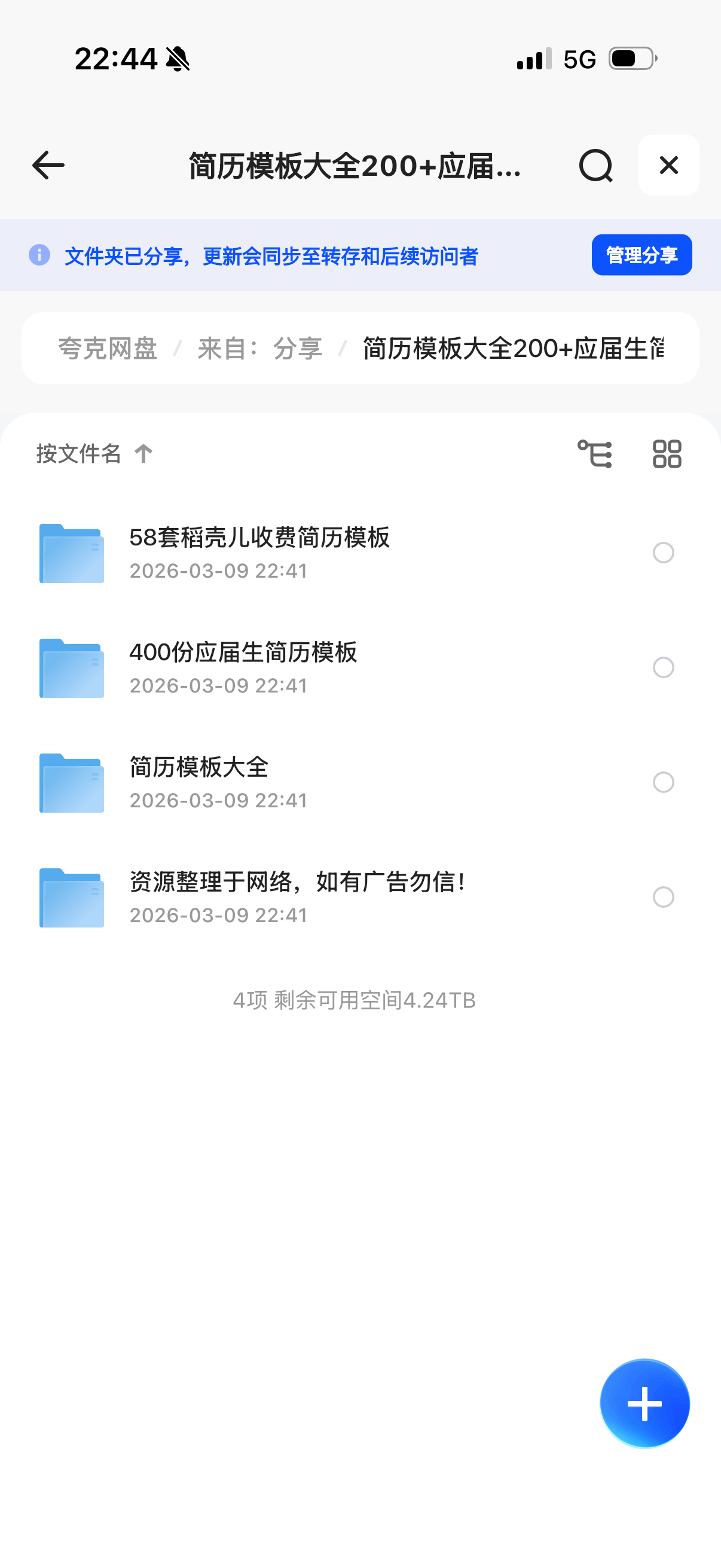721x1568 pixels.
Task: Open search in this folder
Action: pyautogui.click(x=595, y=166)
